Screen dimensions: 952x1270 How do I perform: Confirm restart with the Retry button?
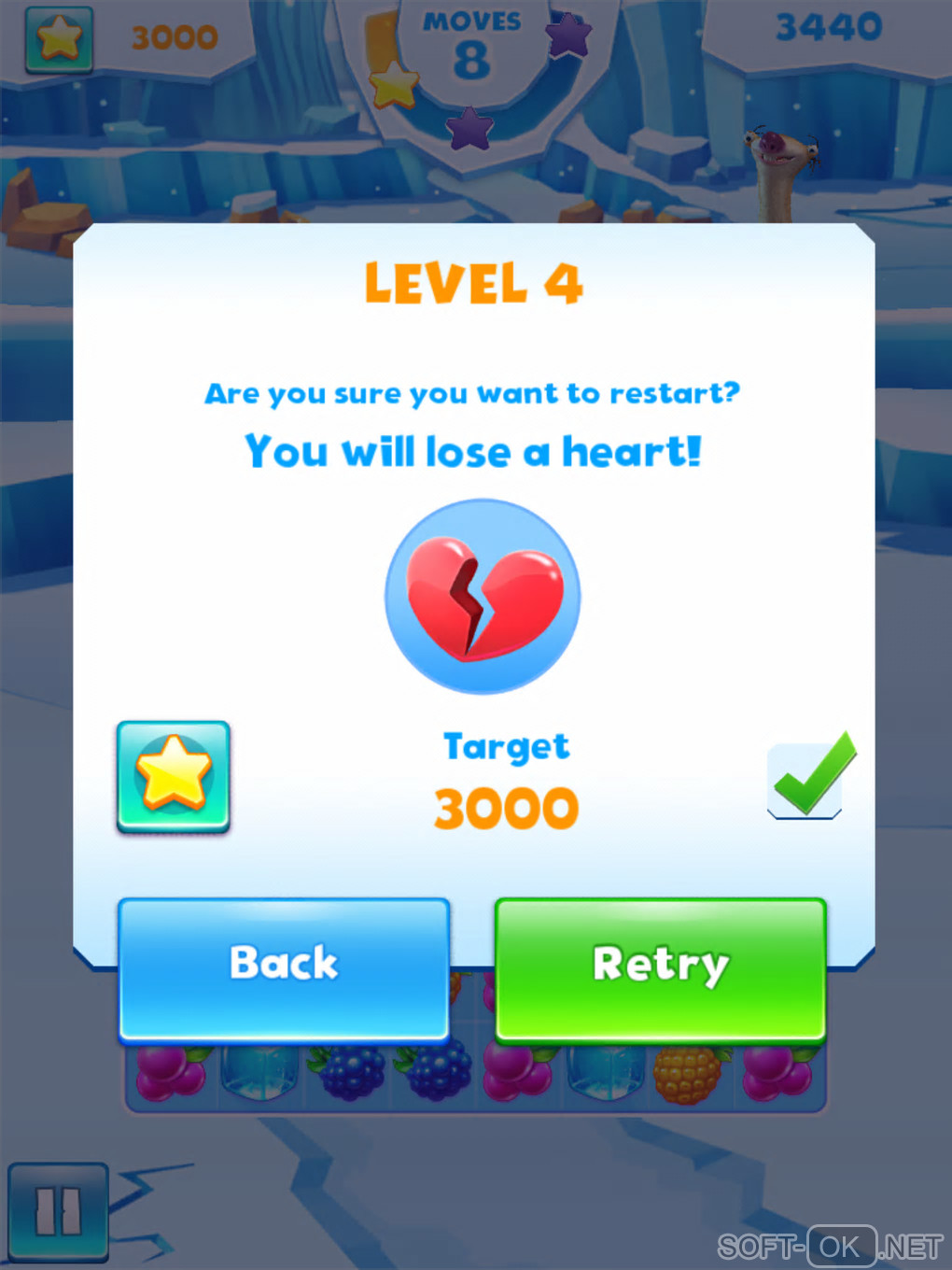pyautogui.click(x=660, y=967)
